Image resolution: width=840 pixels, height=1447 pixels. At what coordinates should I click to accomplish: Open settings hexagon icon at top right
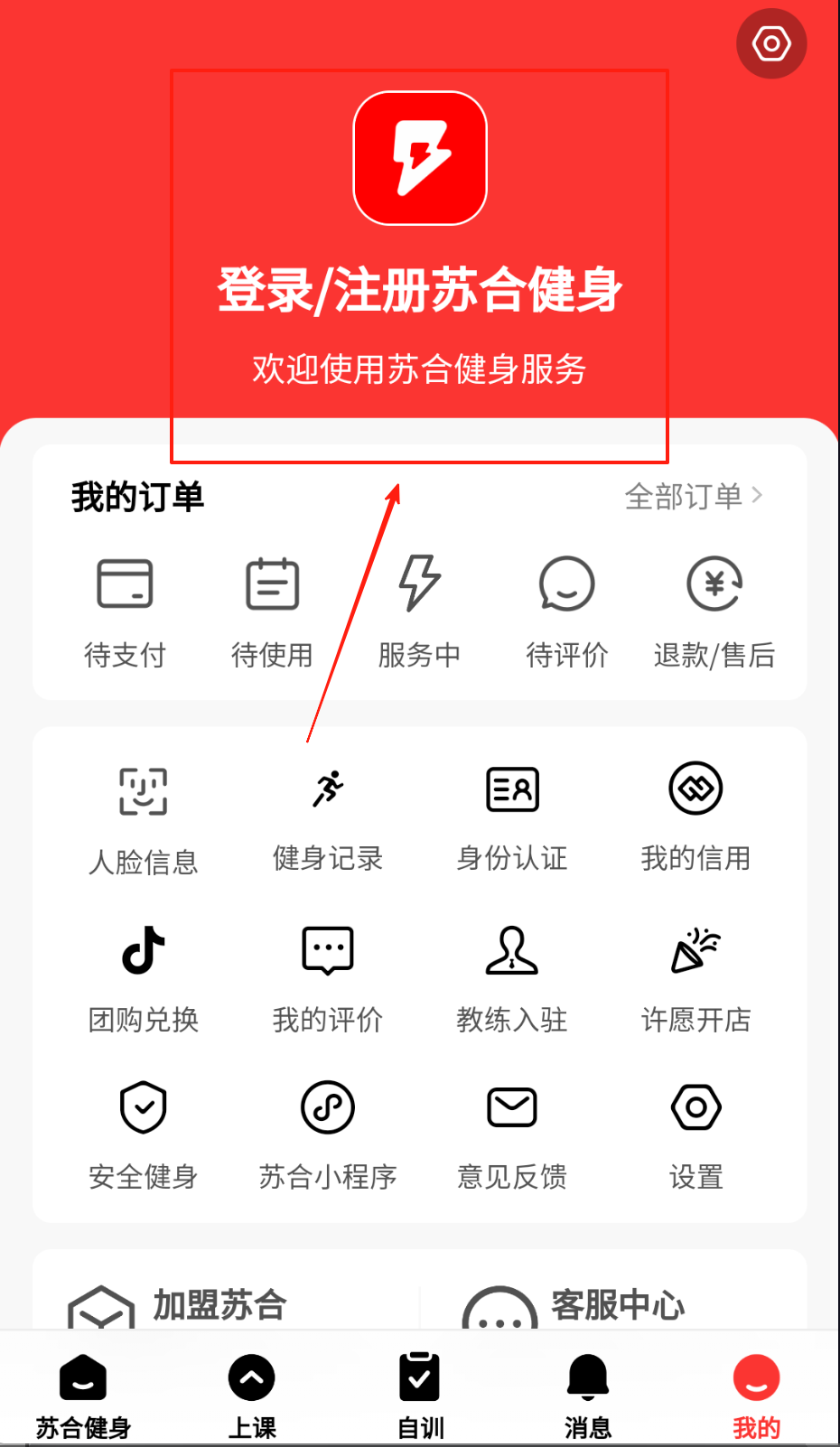pos(771,43)
